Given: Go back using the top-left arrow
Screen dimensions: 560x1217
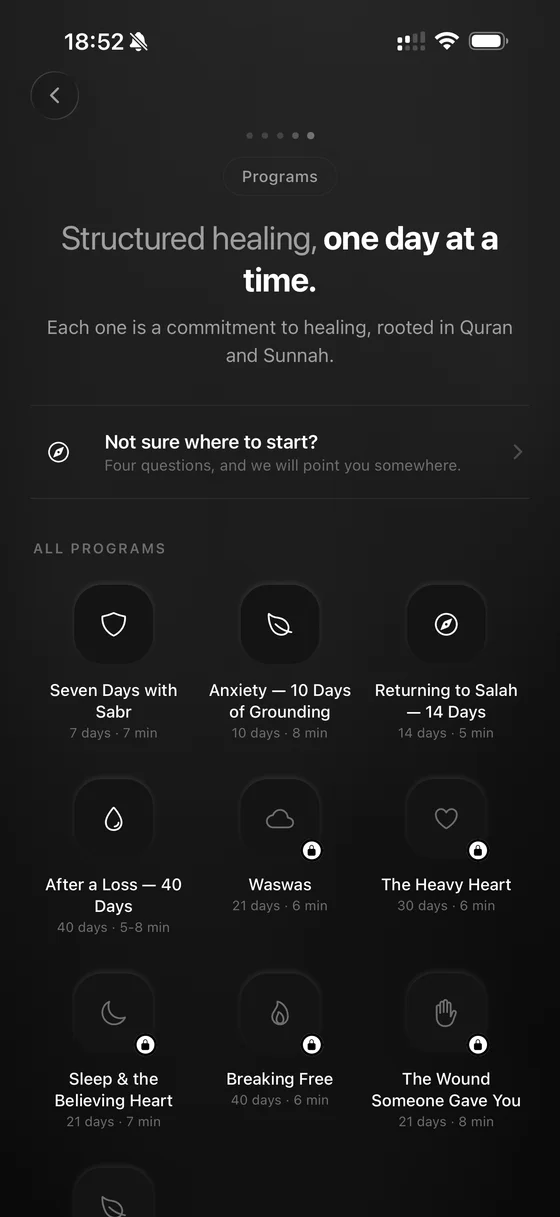Looking at the screenshot, I should [55, 96].
